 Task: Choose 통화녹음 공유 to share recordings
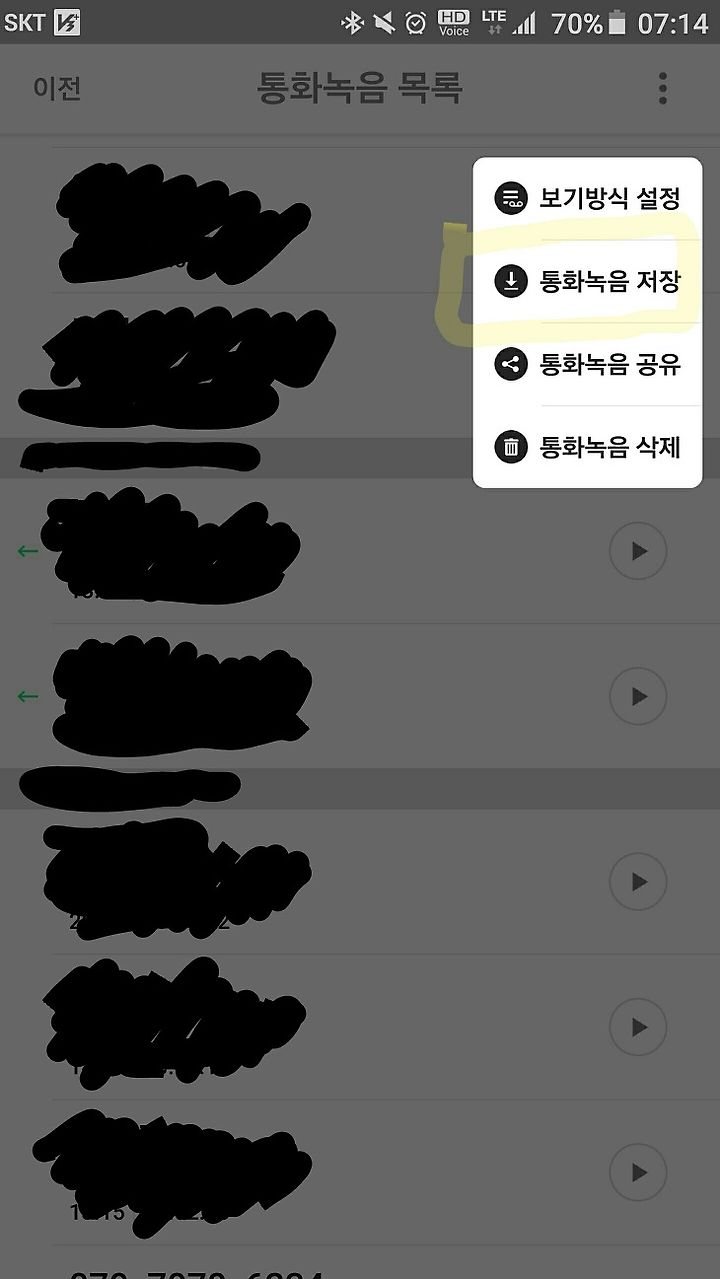pos(587,365)
